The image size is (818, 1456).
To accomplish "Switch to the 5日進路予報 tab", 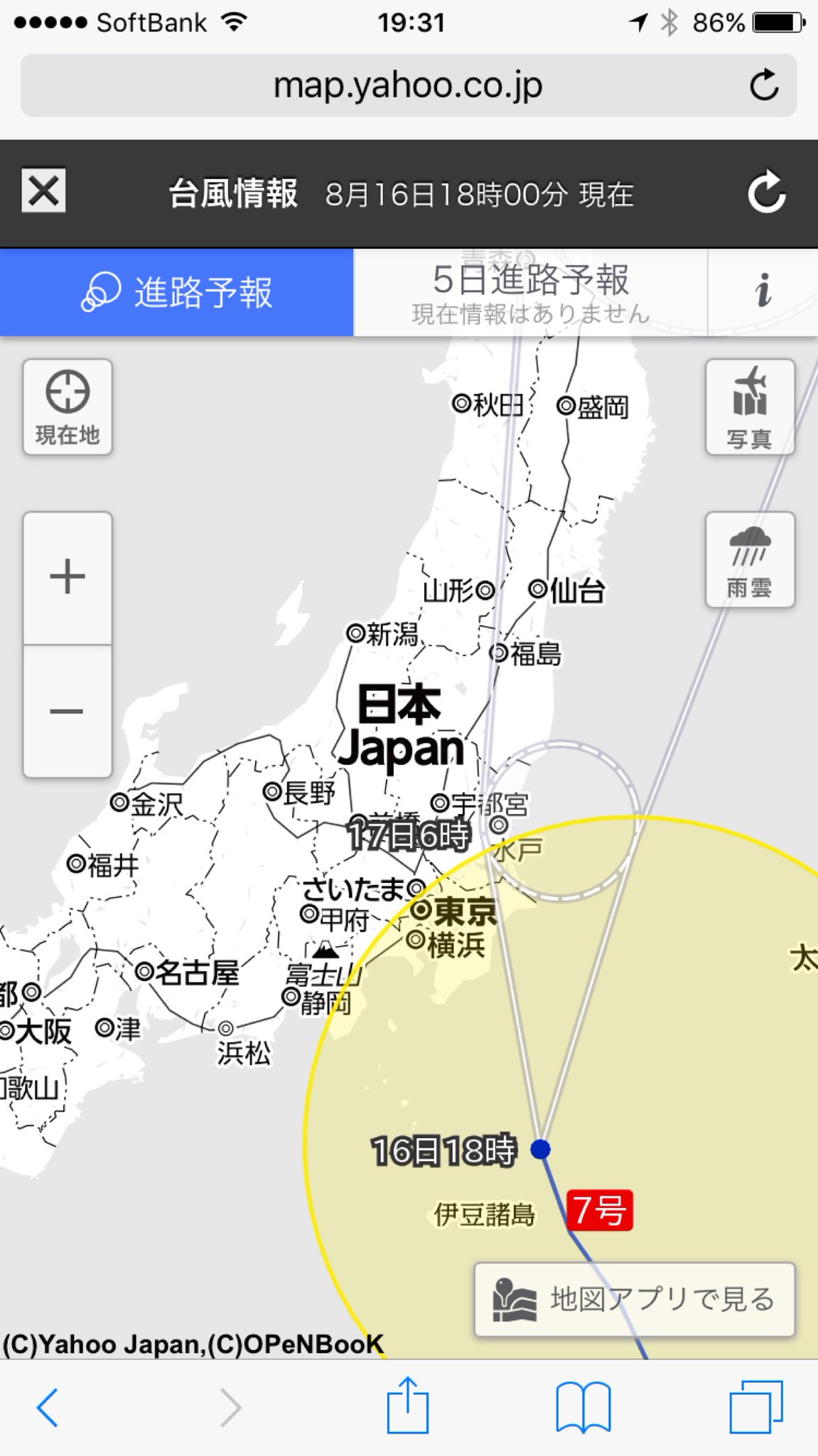I will [530, 292].
